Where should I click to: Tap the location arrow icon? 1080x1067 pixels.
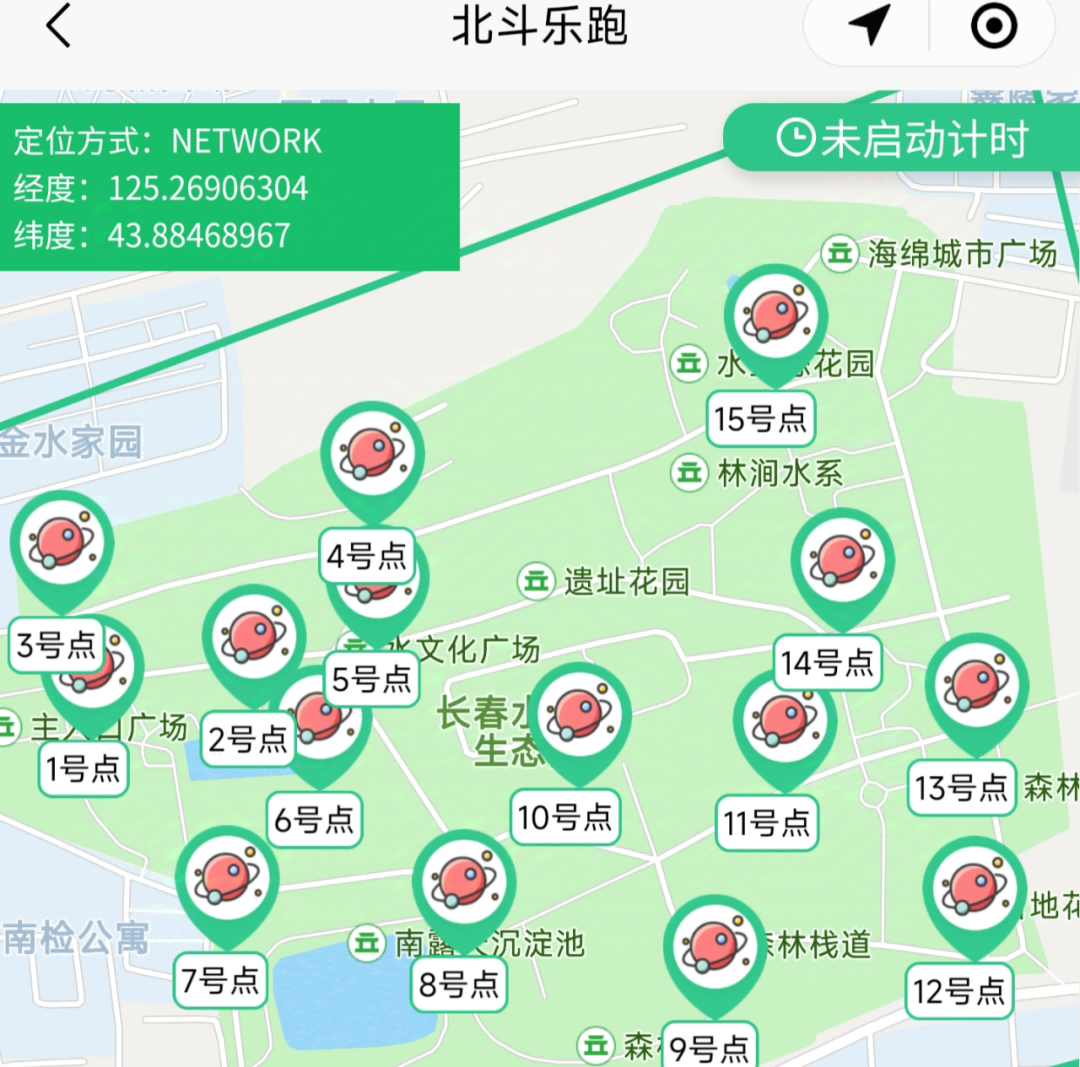coord(868,26)
